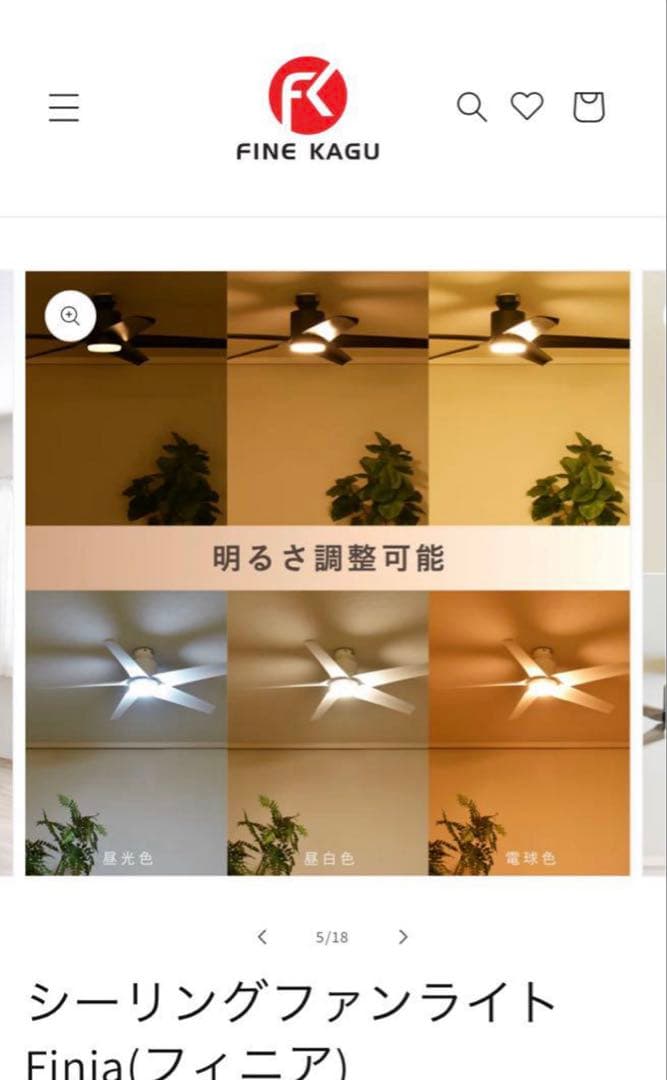The image size is (667, 1080).
Task: Open the hamburger navigation menu
Action: click(64, 107)
